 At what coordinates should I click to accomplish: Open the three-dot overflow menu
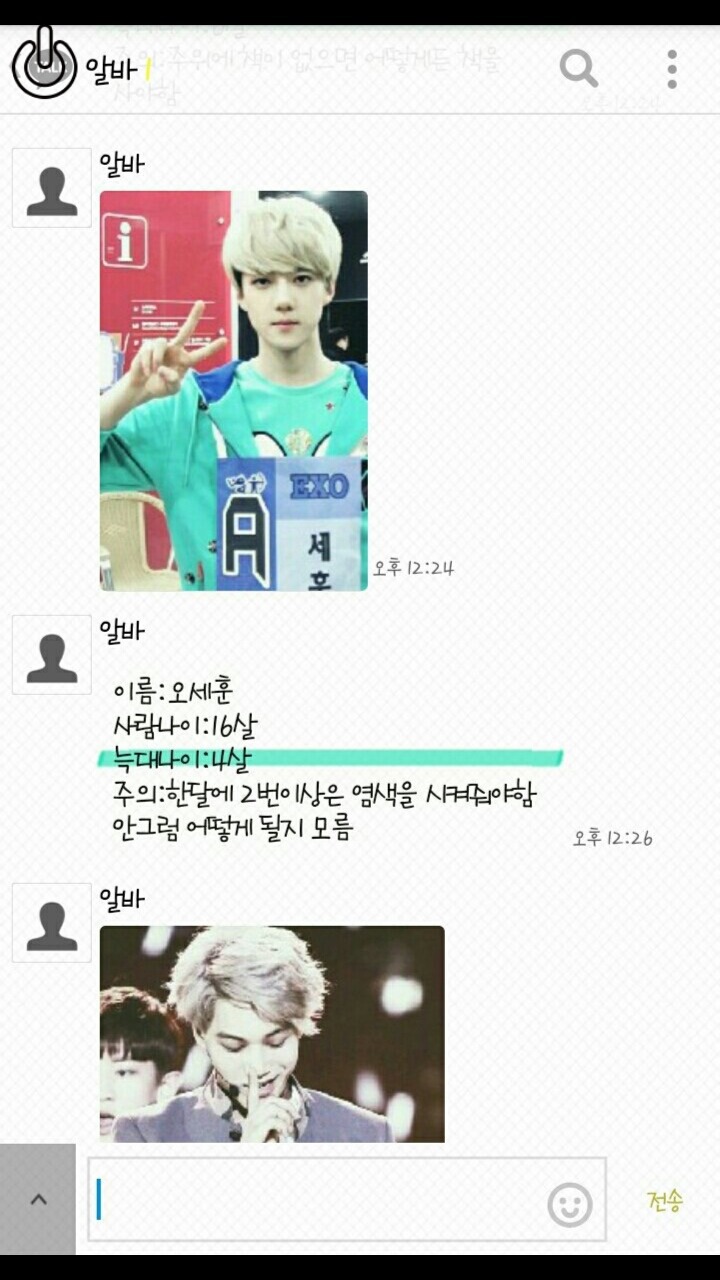click(672, 69)
